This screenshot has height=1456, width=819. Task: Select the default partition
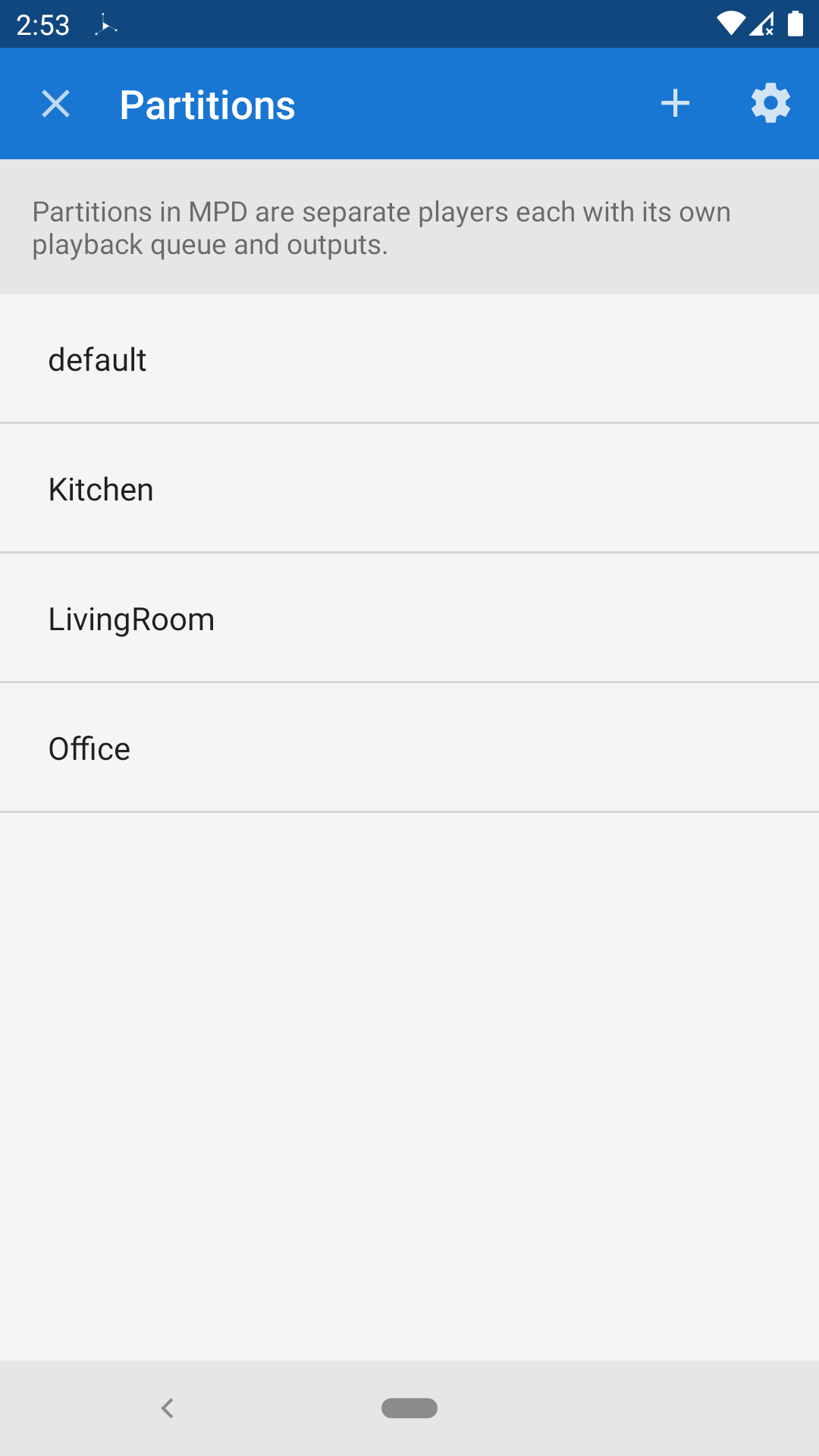tap(409, 359)
